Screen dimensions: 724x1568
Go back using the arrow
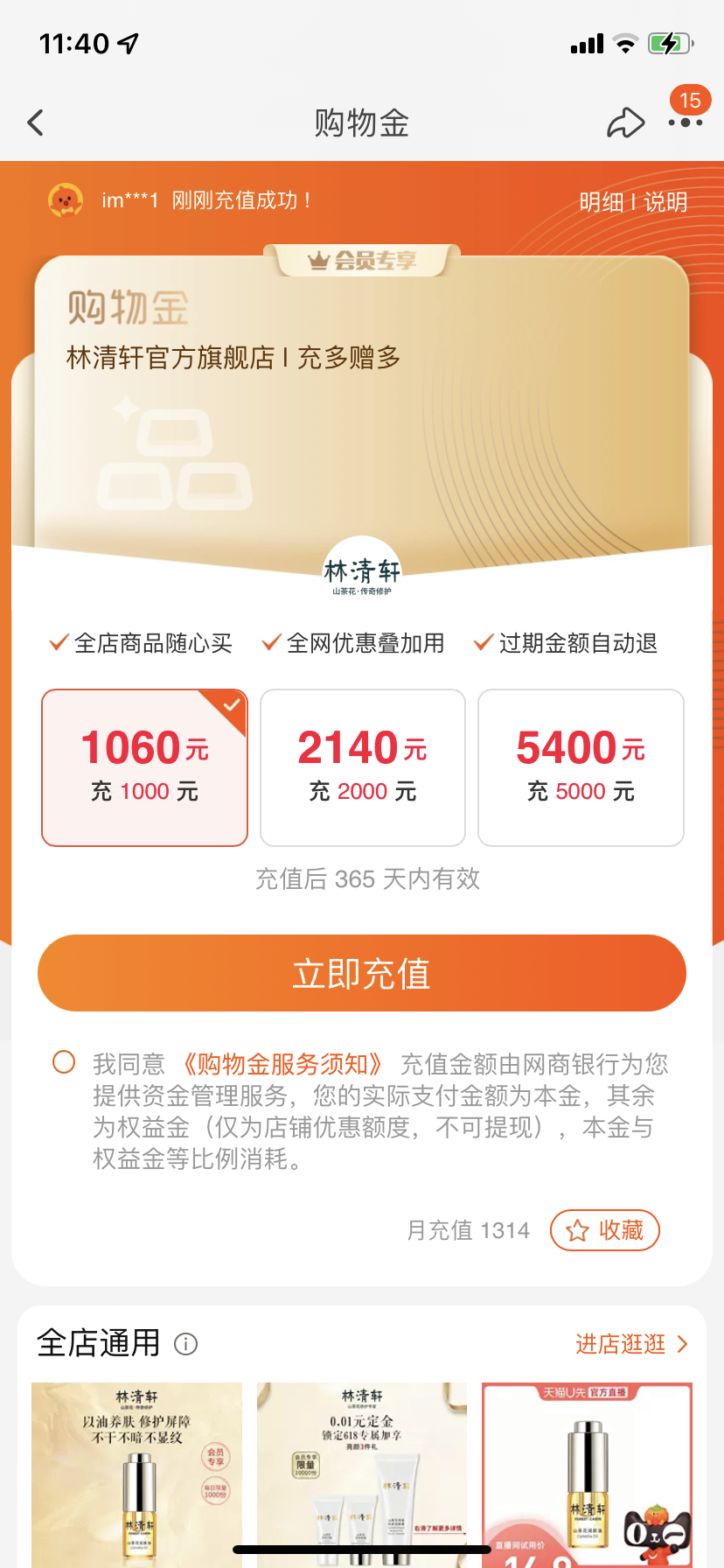(x=36, y=122)
